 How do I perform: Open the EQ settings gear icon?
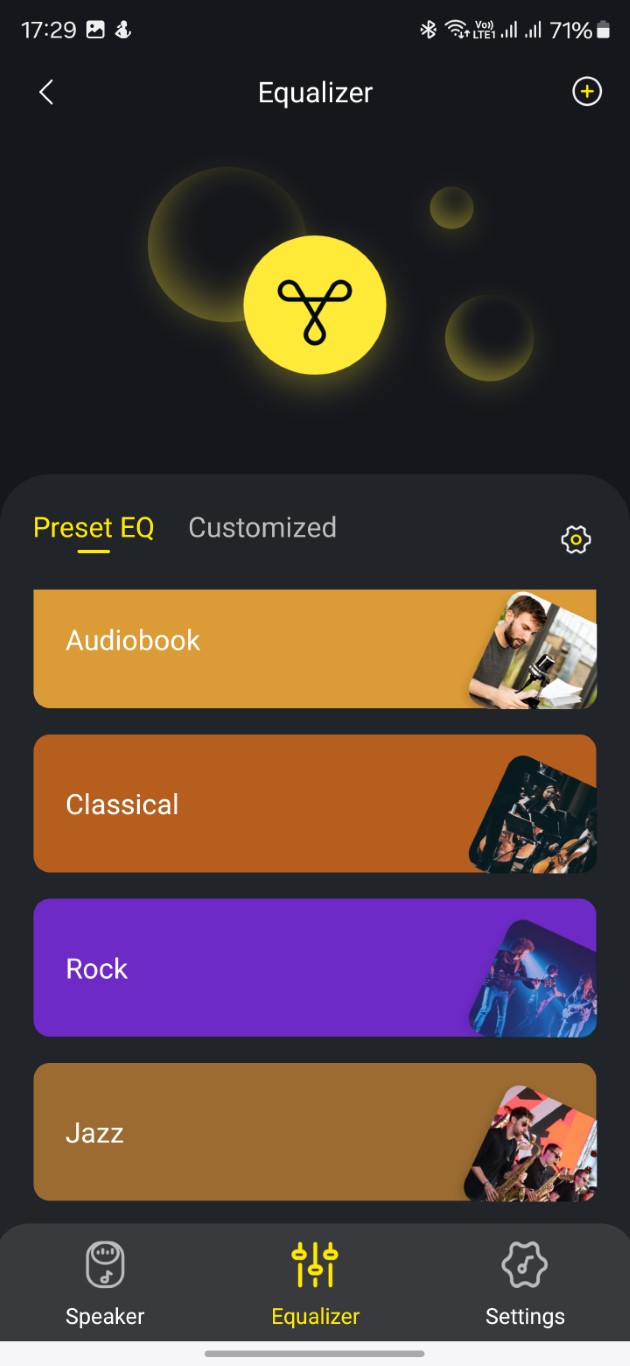[x=576, y=540]
